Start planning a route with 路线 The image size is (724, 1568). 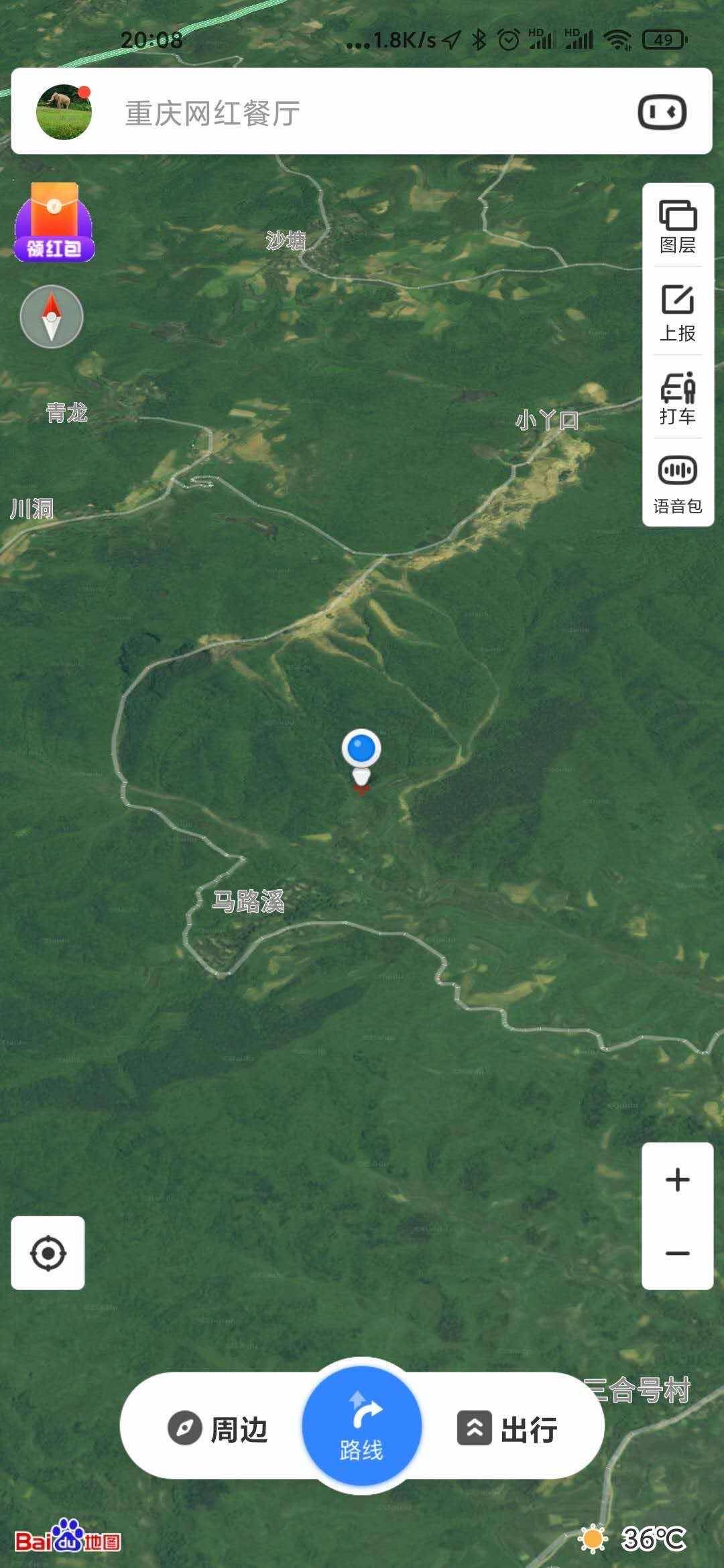[x=362, y=1425]
